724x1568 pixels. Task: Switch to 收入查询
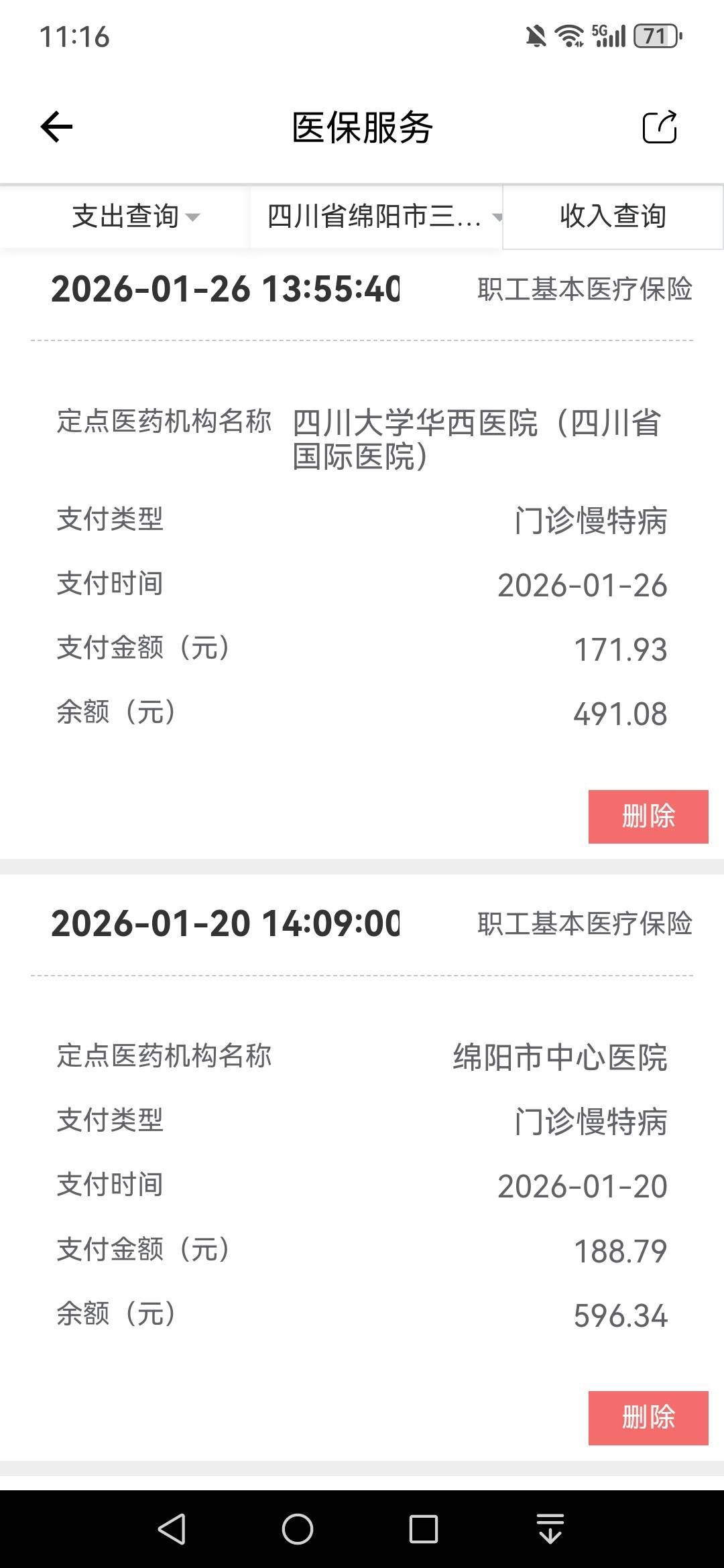pos(613,216)
